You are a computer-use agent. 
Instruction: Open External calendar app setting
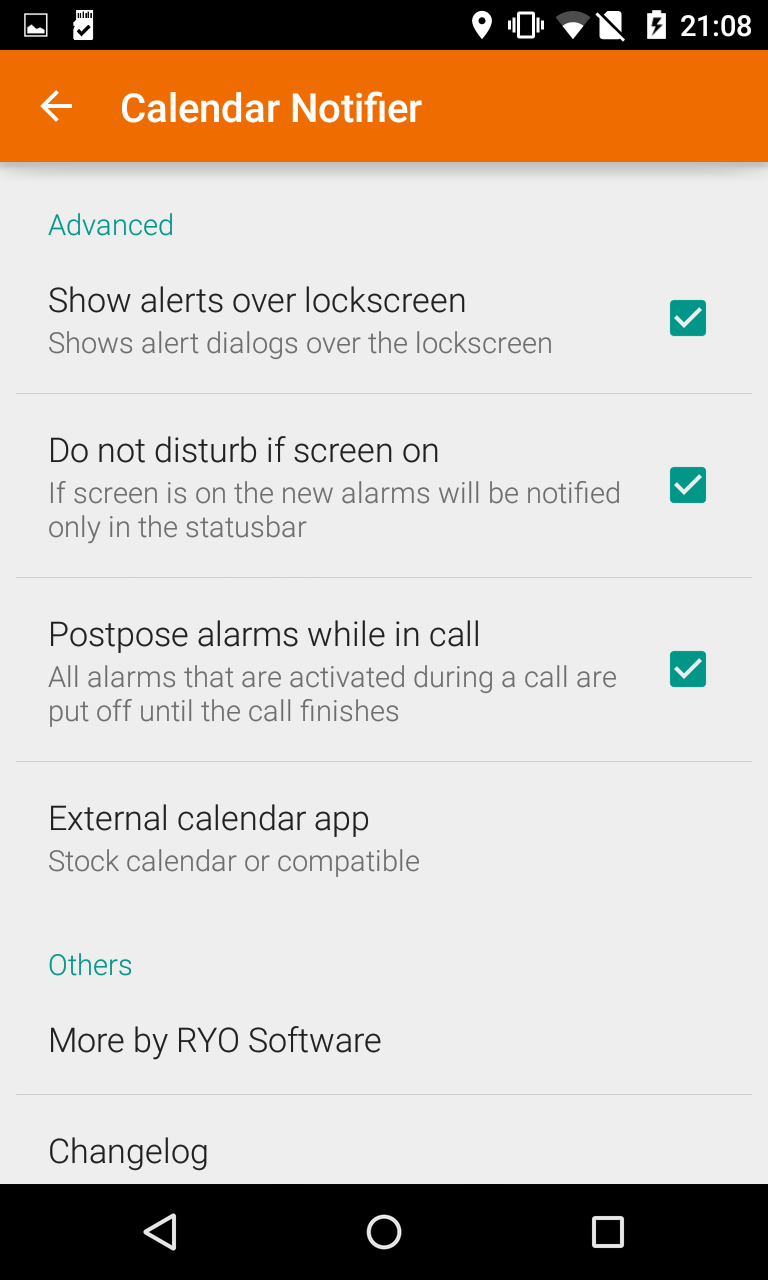[384, 838]
